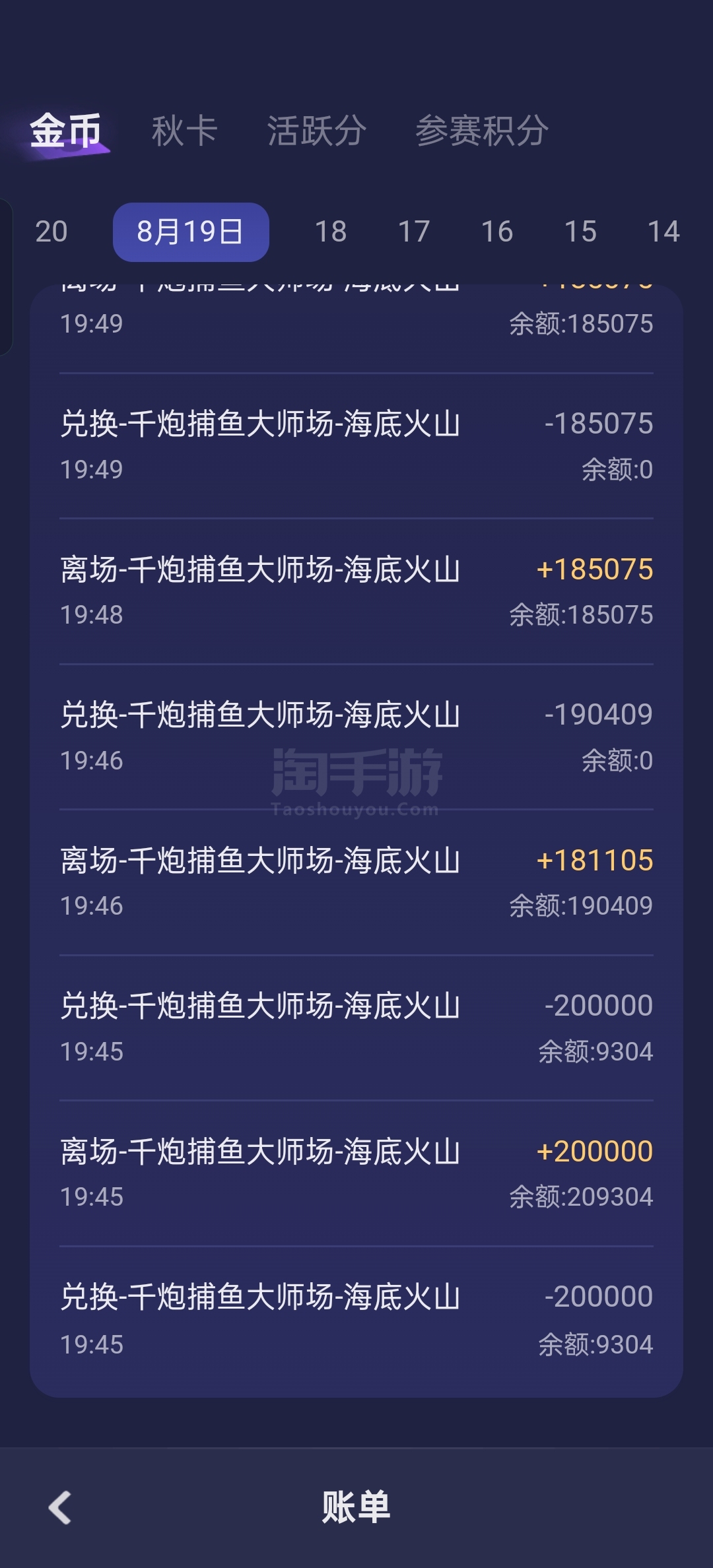The height and width of the screenshot is (1568, 713).
Task: Show bills for date 15
Action: click(580, 232)
